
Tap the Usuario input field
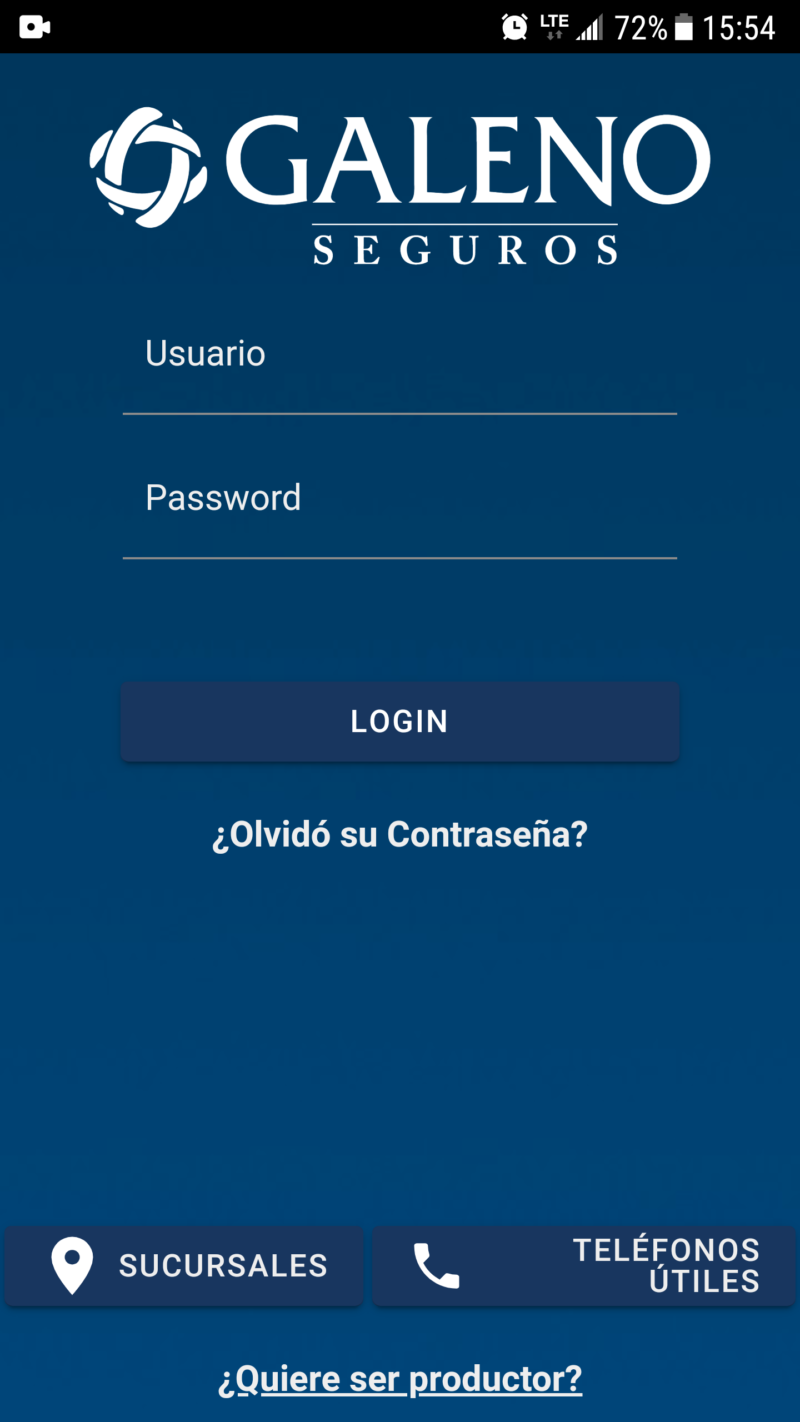[x=400, y=365]
